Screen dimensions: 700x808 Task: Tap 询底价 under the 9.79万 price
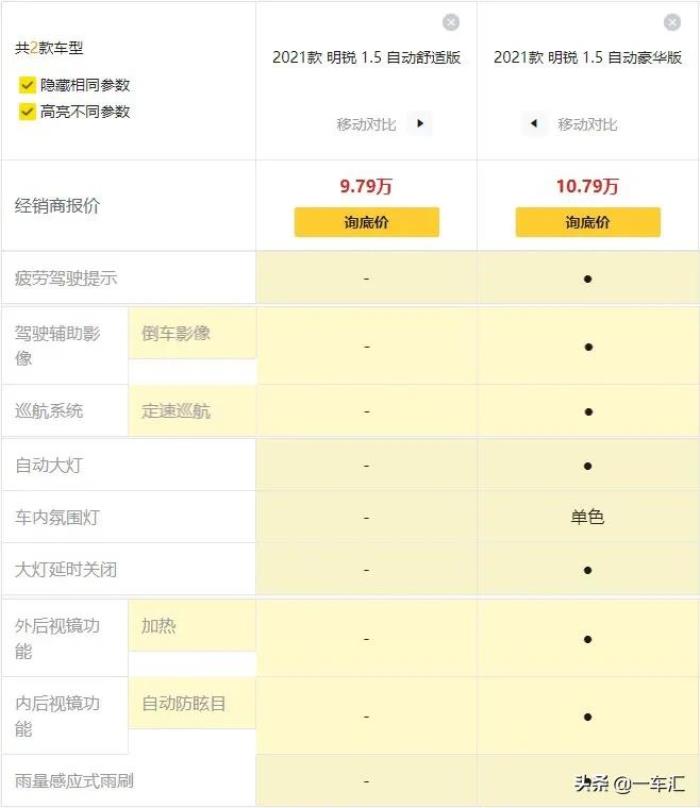point(366,222)
